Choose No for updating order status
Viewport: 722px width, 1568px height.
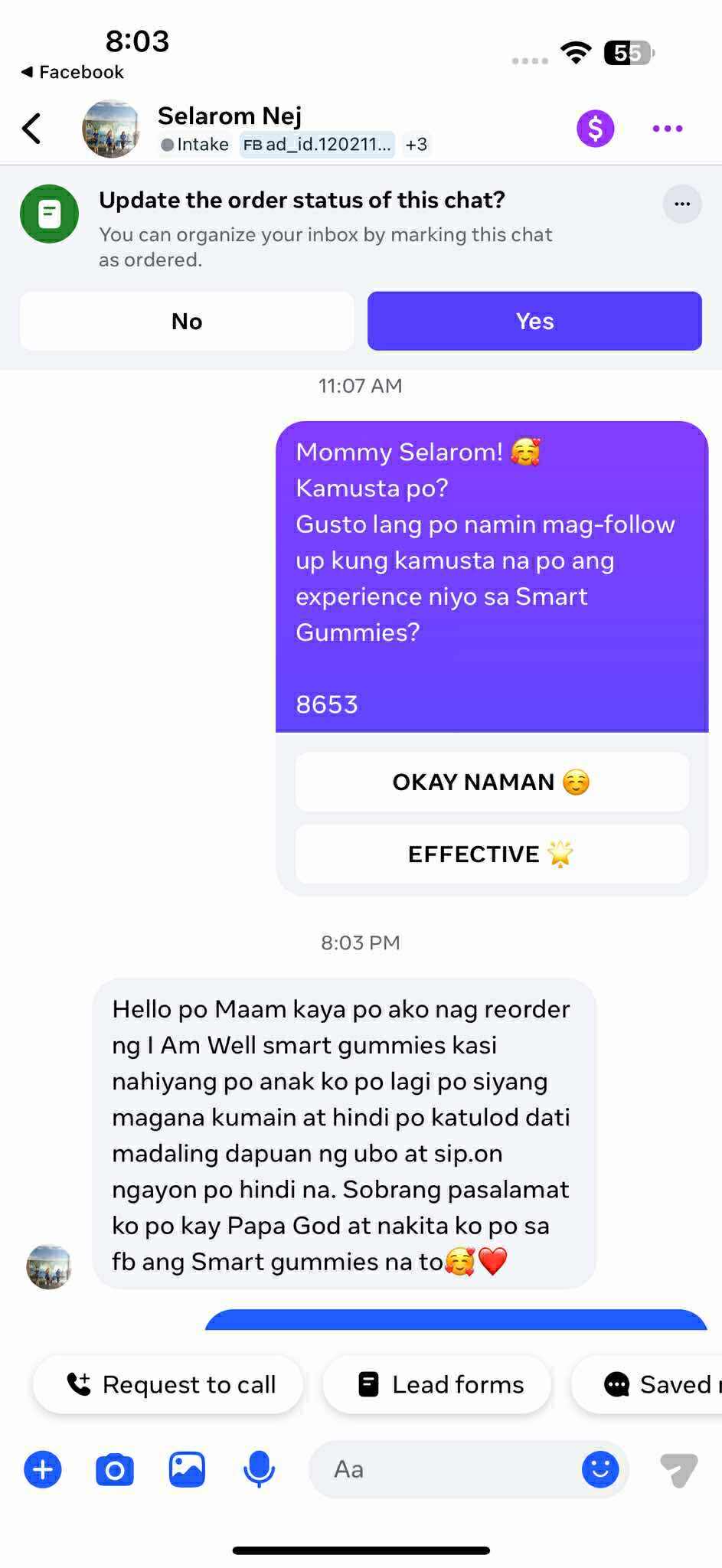click(x=187, y=321)
